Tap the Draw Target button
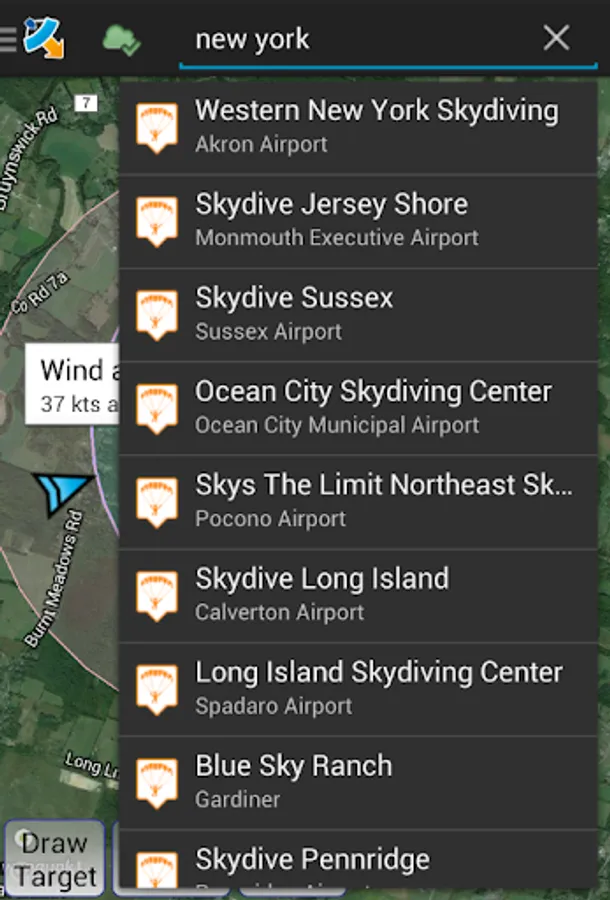610x900 pixels. coord(55,859)
